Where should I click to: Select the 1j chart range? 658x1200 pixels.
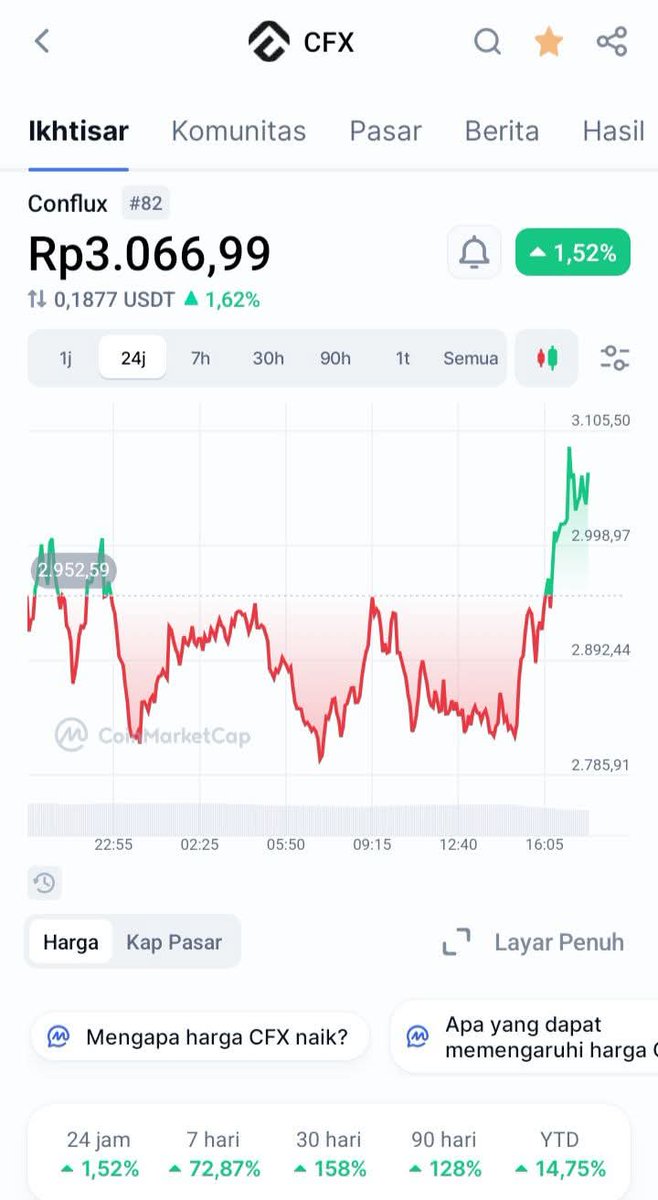[65, 358]
